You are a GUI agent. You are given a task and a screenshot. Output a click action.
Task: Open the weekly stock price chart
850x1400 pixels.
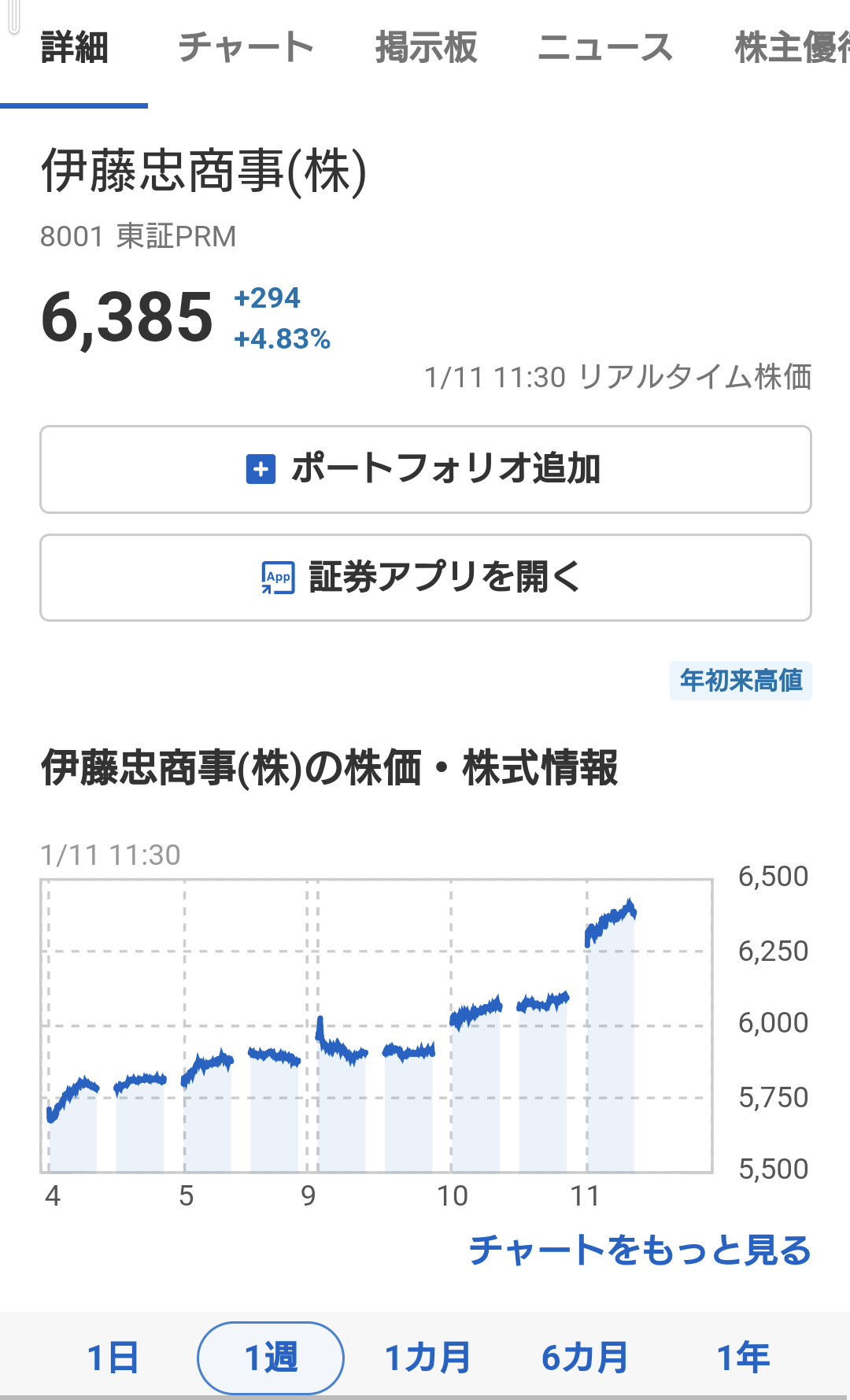click(x=376, y=1025)
